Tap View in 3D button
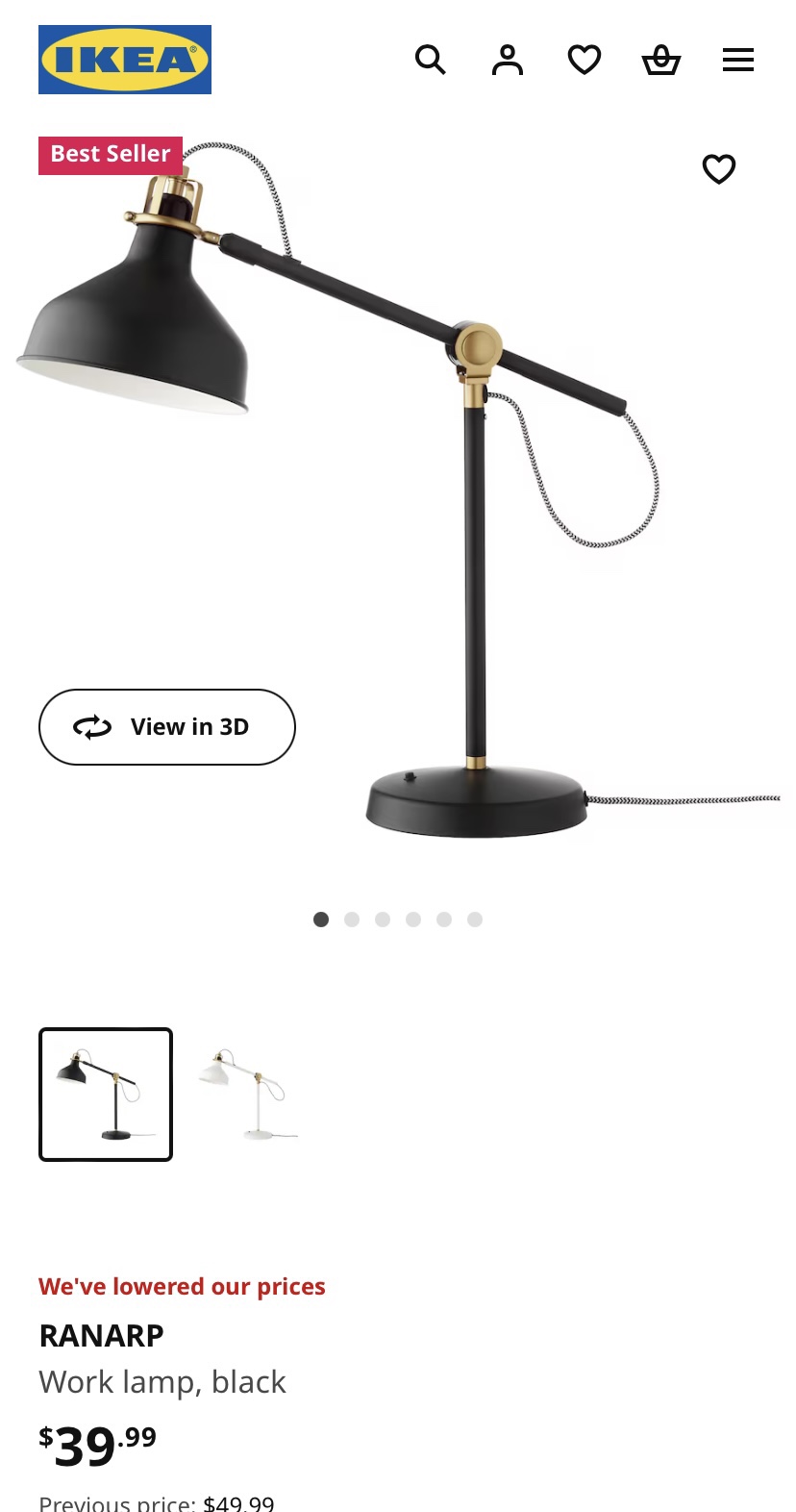 pyautogui.click(x=167, y=727)
